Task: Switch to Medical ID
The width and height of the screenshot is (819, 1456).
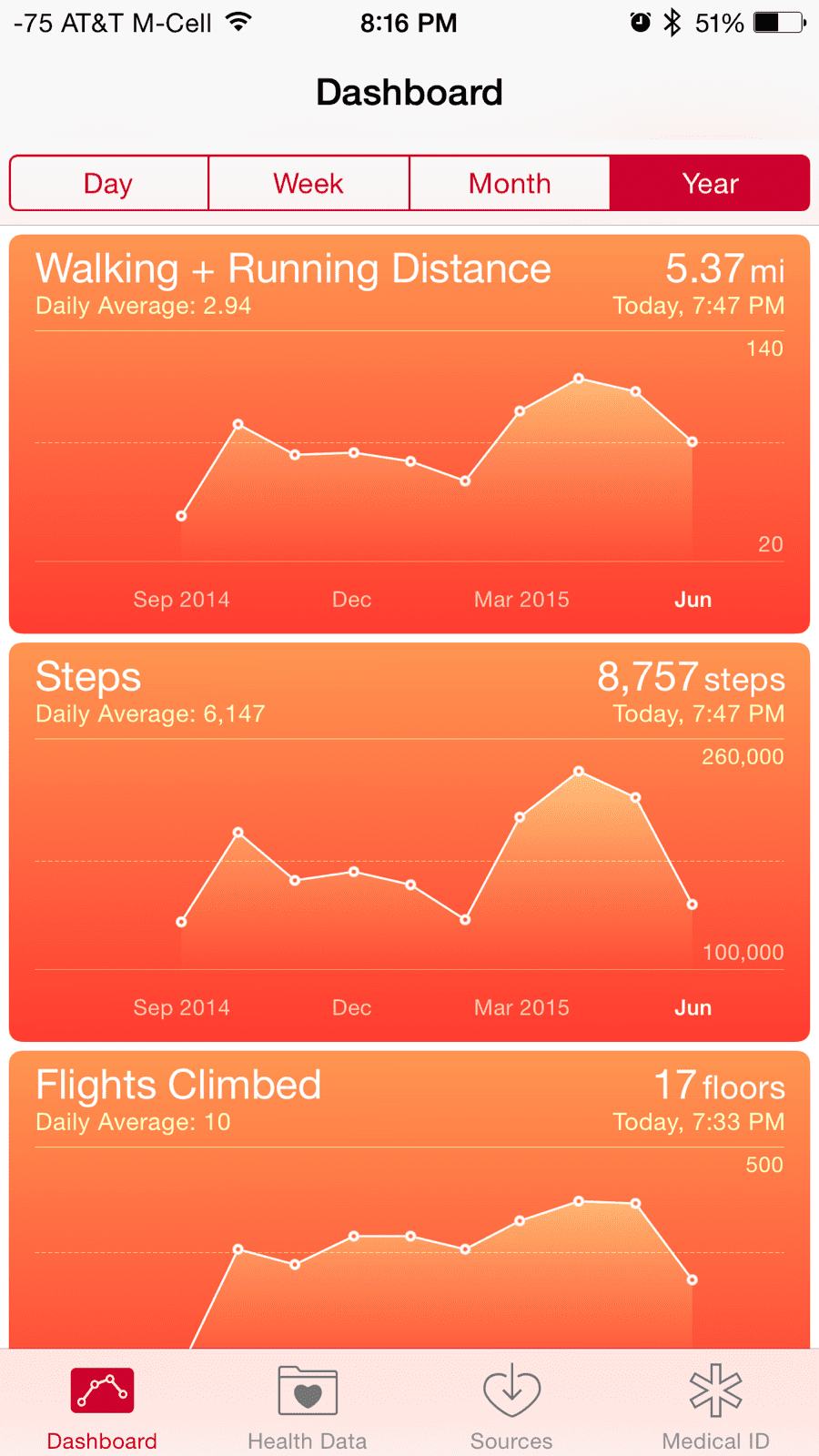Action: [x=716, y=1406]
